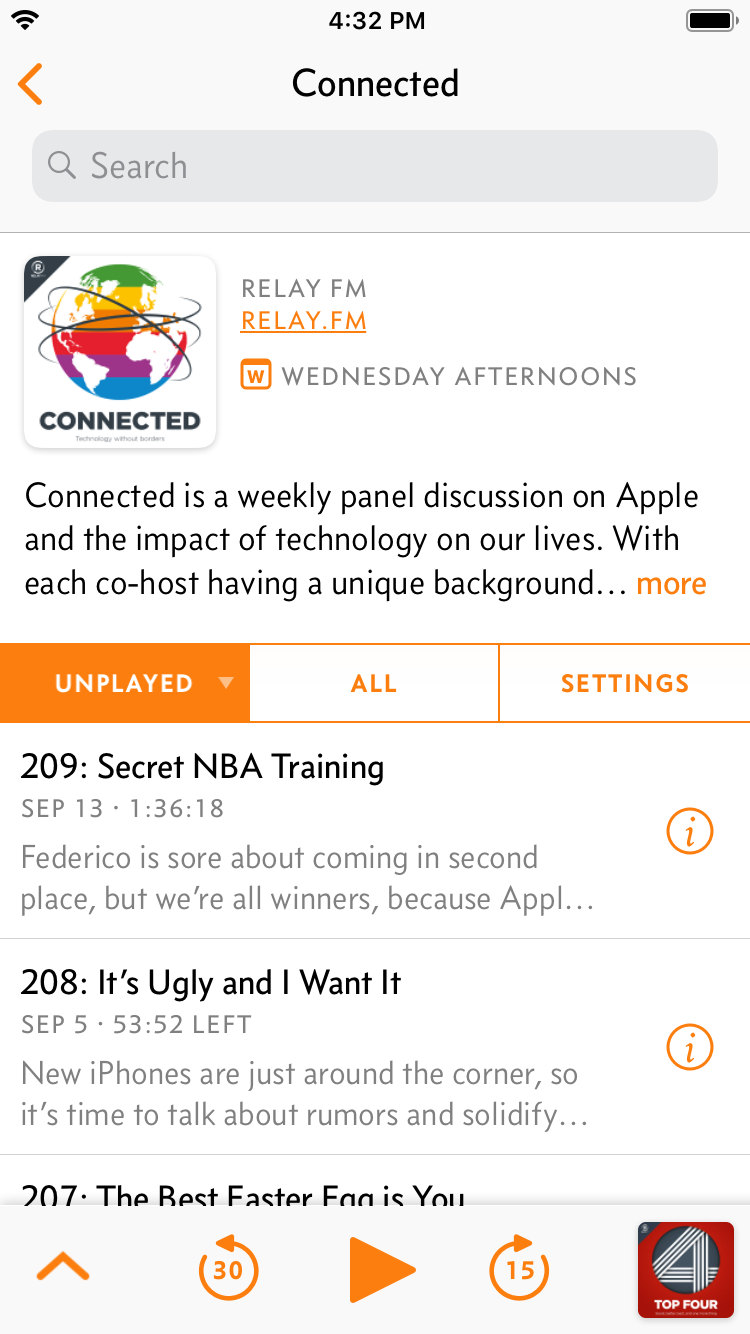
Task: Go back using the orange back arrow
Action: click(31, 84)
